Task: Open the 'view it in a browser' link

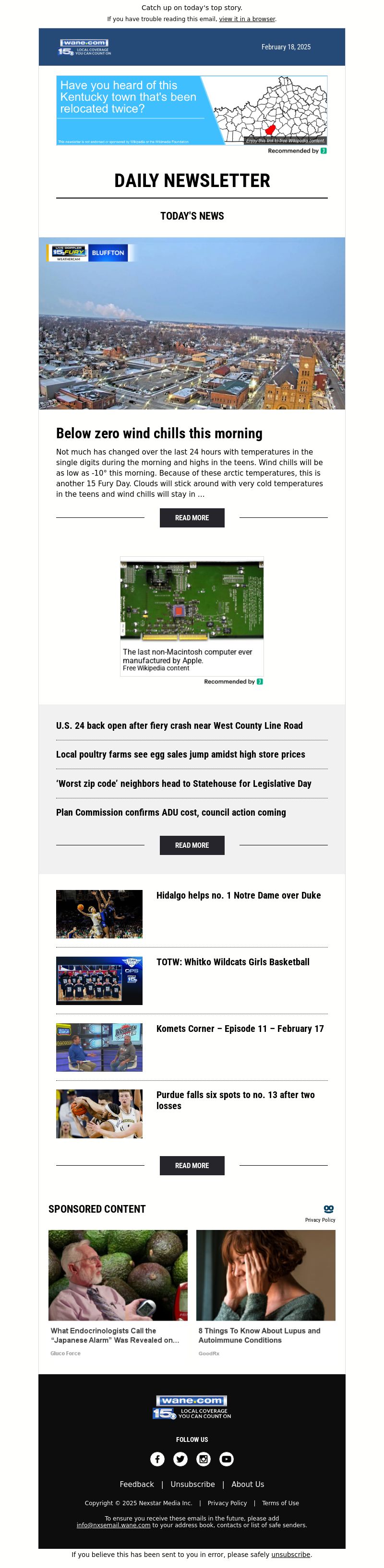Action: click(x=247, y=19)
